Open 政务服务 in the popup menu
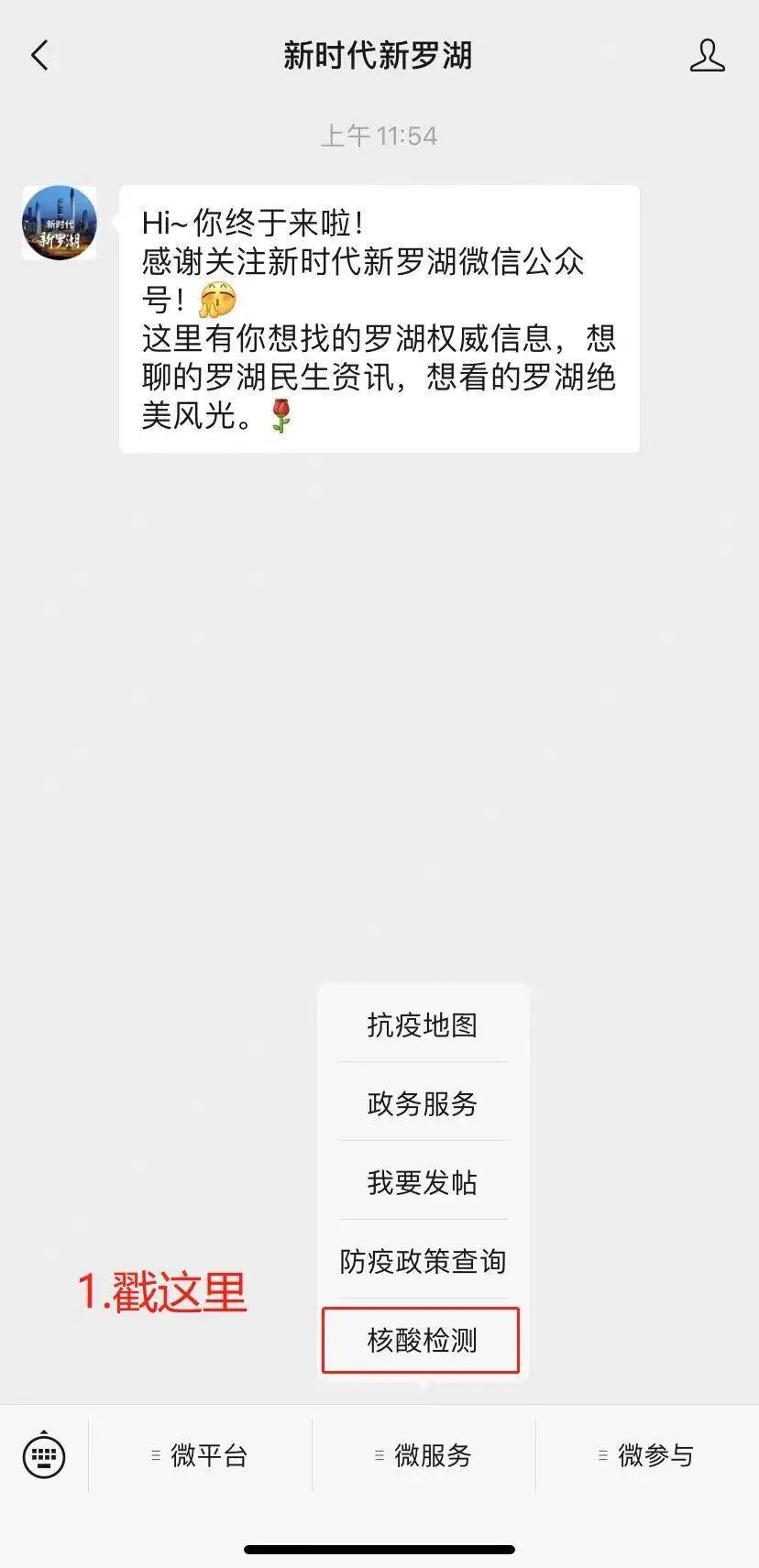The image size is (759, 1568). [x=423, y=1103]
